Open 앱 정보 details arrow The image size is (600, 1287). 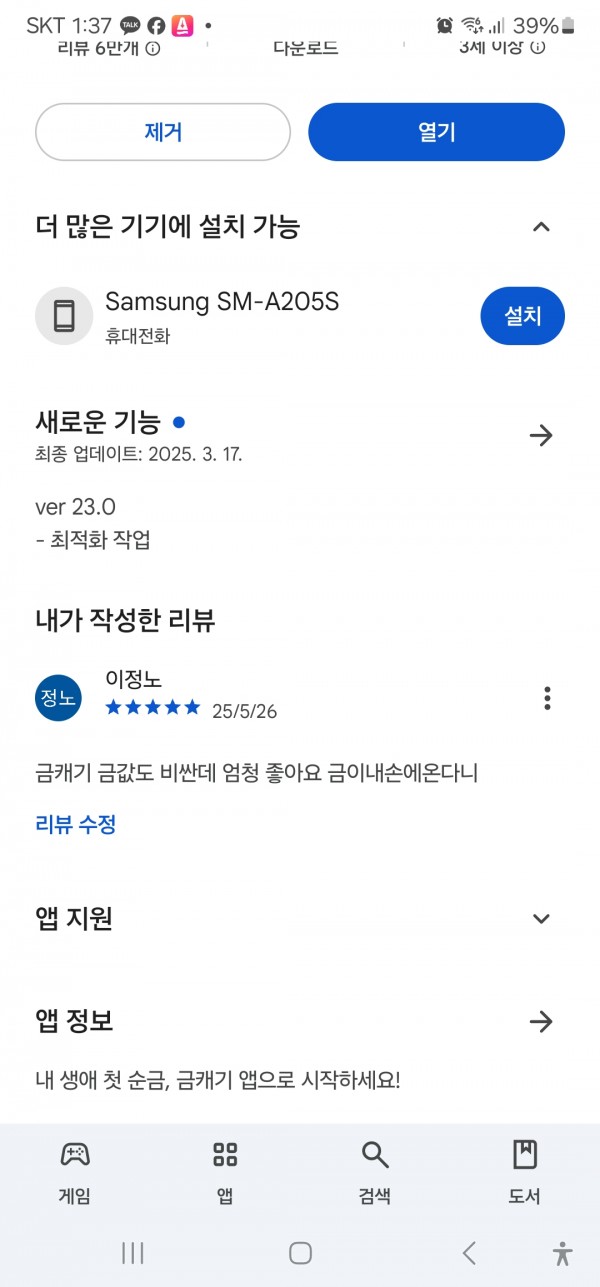click(541, 1021)
